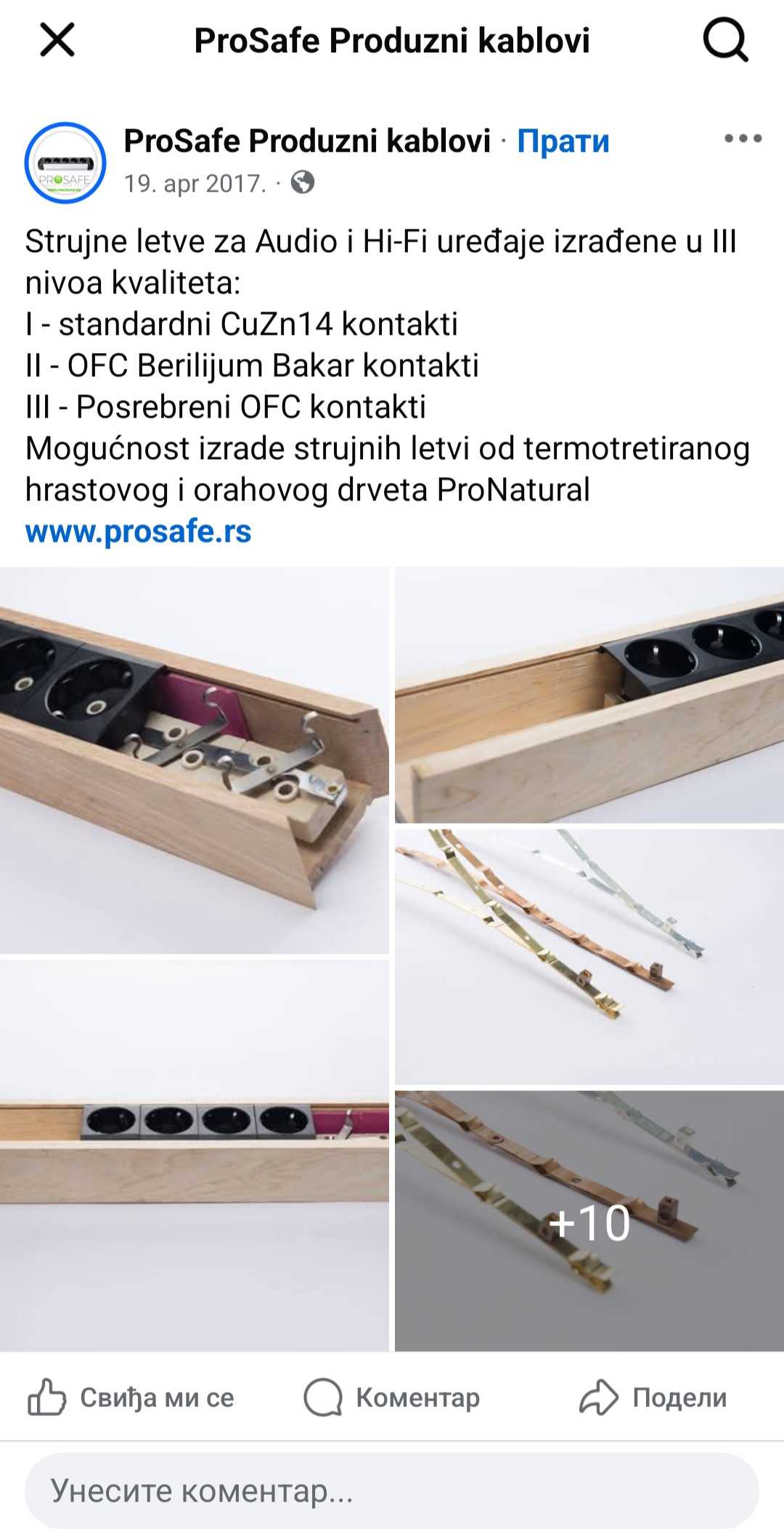Screen dimensions: 784x1529
Task: Open the ProSafe Produzni kablovi author name
Action: coord(307,141)
